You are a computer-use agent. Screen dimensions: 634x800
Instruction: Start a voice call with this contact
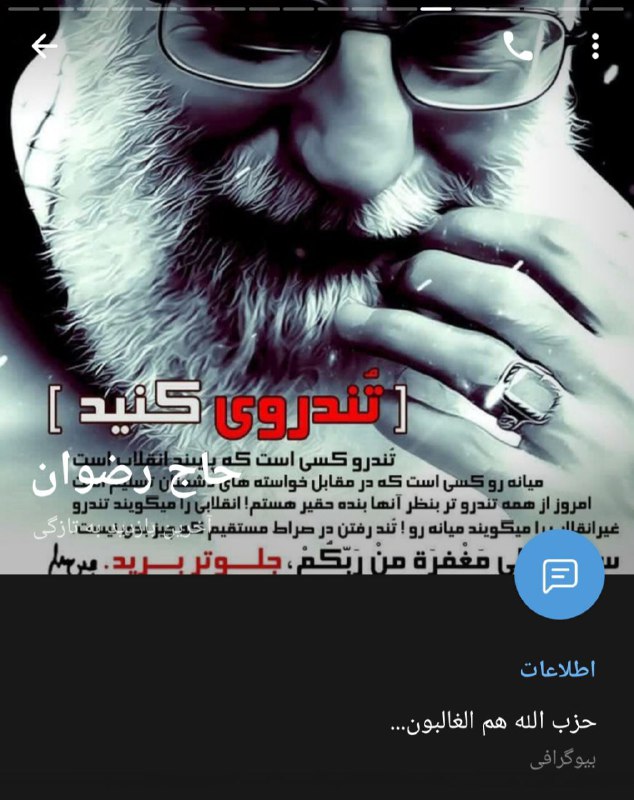pyautogui.click(x=517, y=46)
